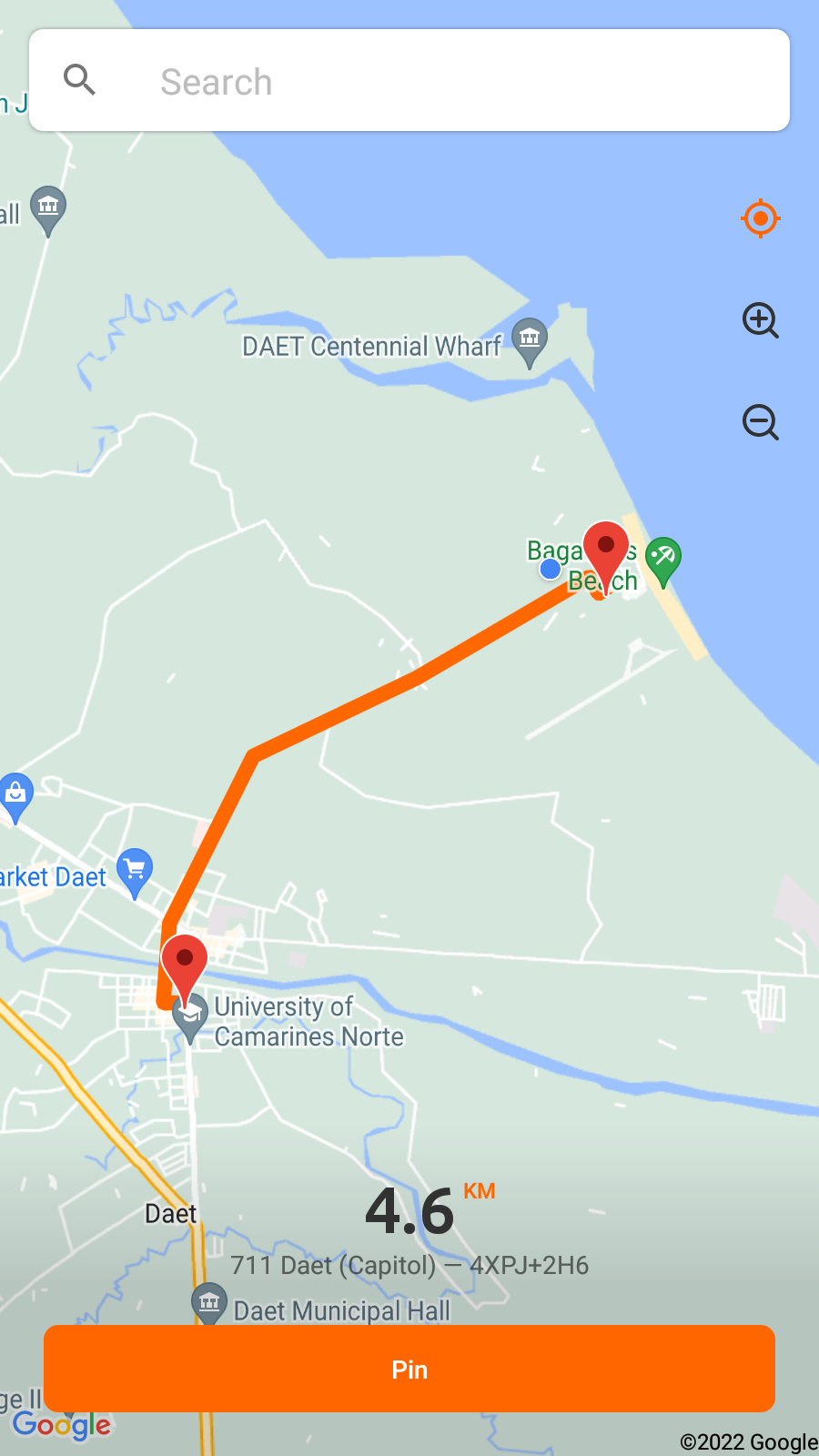Open Daet Municipal Hall place marker
This screenshot has height=1456, width=819.
(209, 1303)
